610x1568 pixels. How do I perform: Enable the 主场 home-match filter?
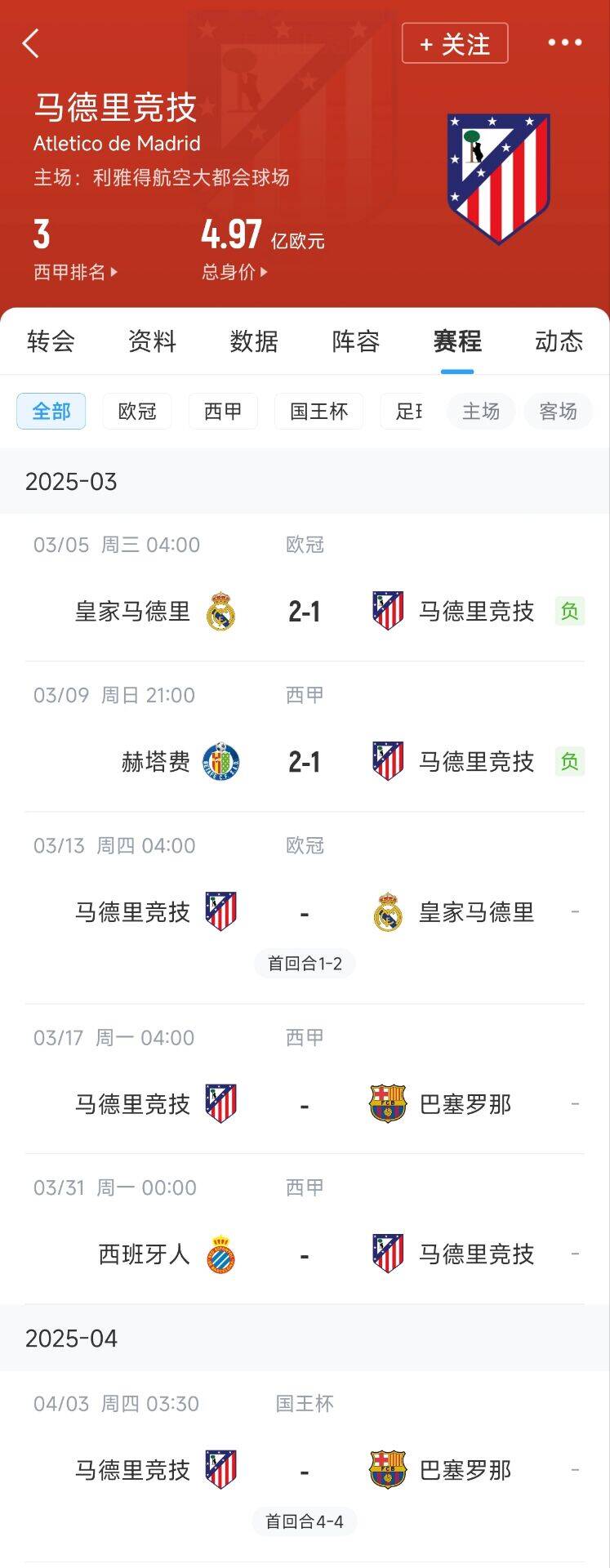click(480, 412)
